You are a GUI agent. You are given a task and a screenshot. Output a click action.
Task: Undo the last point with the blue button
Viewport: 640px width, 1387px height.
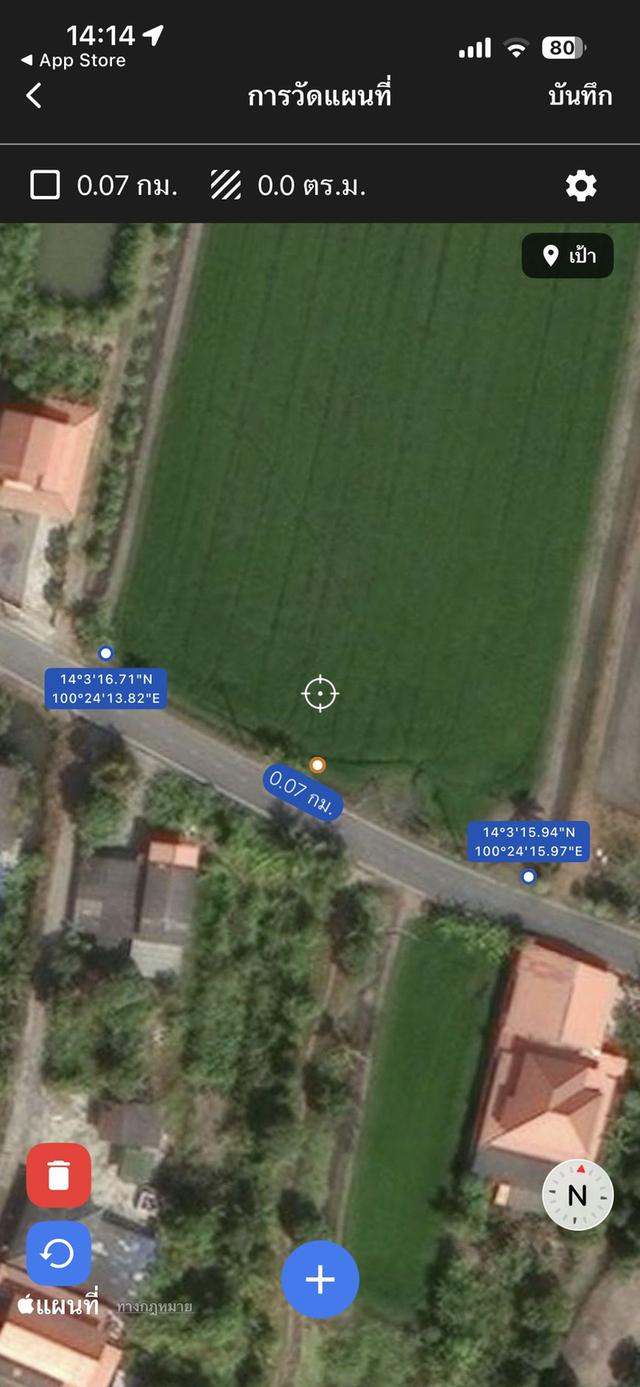coord(58,1253)
